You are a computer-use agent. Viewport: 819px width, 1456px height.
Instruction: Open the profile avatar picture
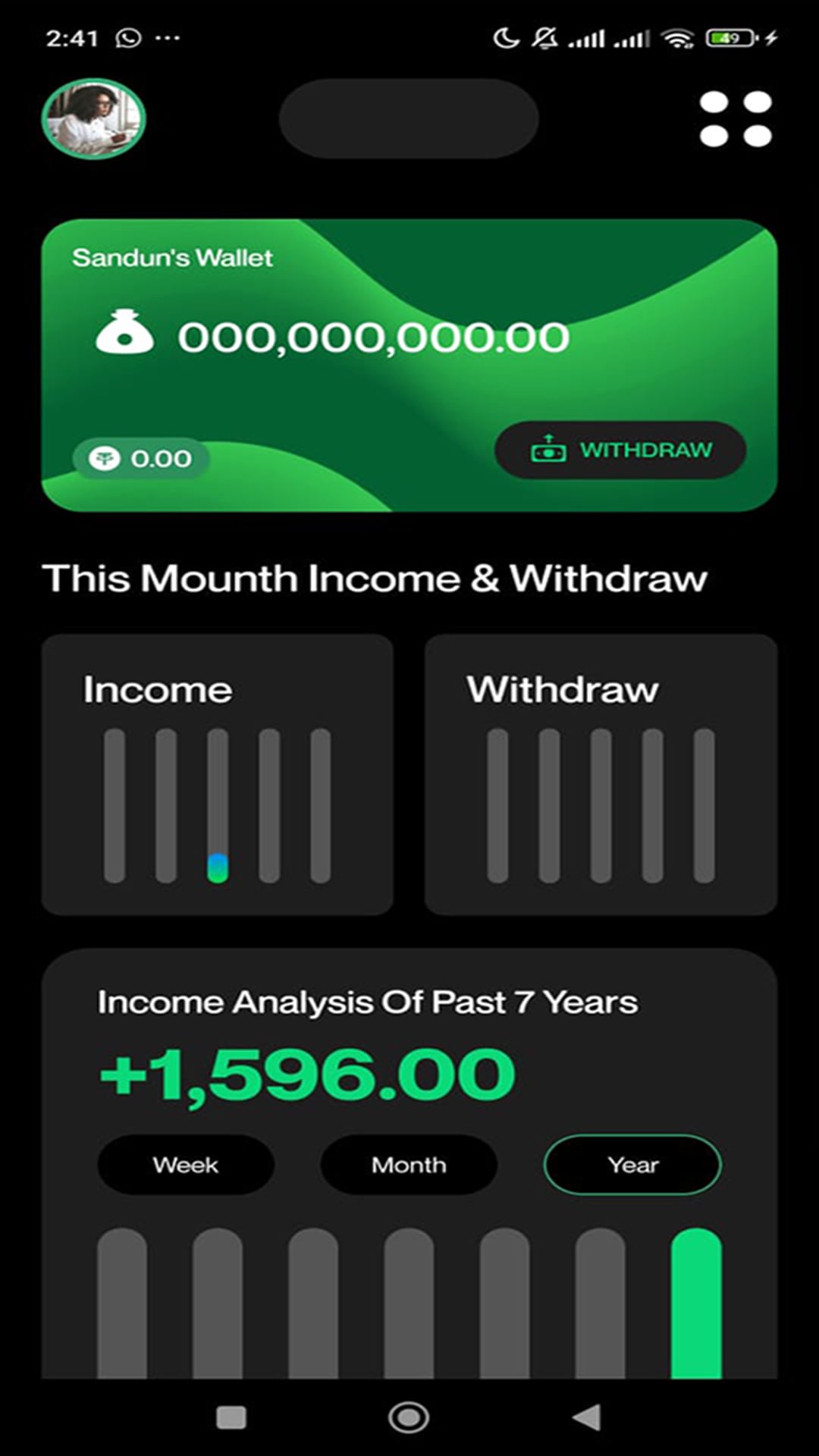pyautogui.click(x=93, y=119)
